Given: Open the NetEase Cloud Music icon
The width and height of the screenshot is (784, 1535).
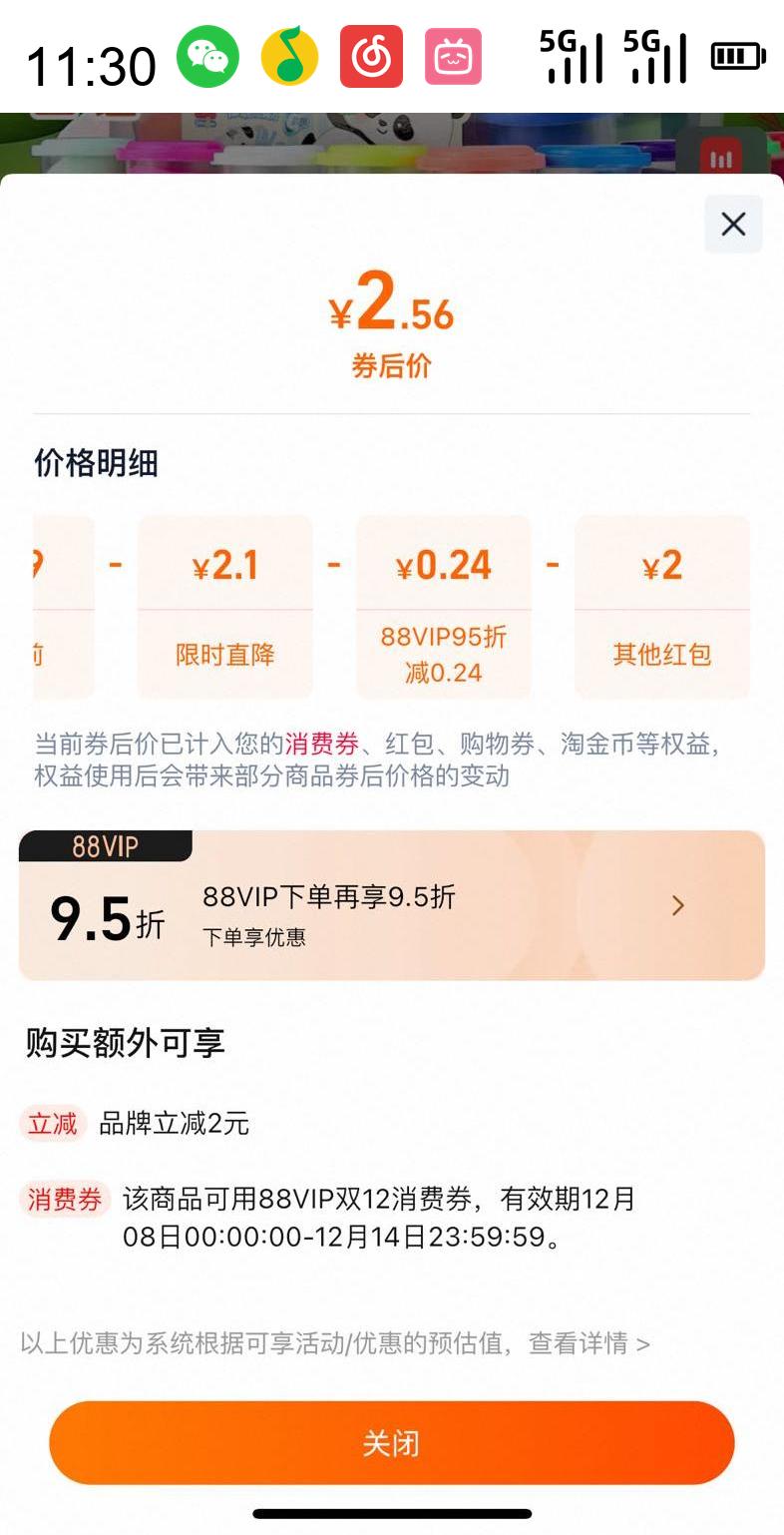Looking at the screenshot, I should [370, 57].
